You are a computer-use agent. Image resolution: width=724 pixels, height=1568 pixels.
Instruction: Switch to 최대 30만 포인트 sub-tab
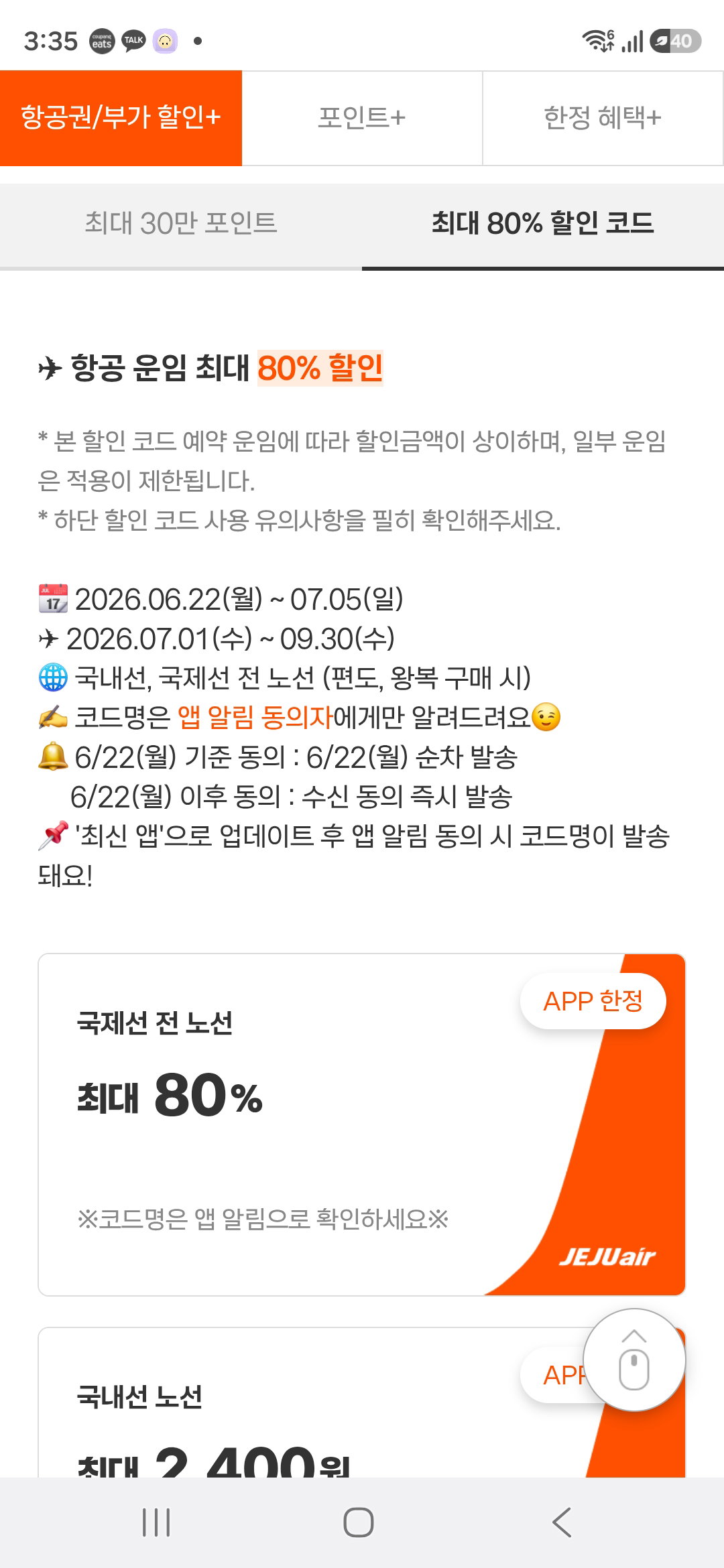(x=181, y=224)
